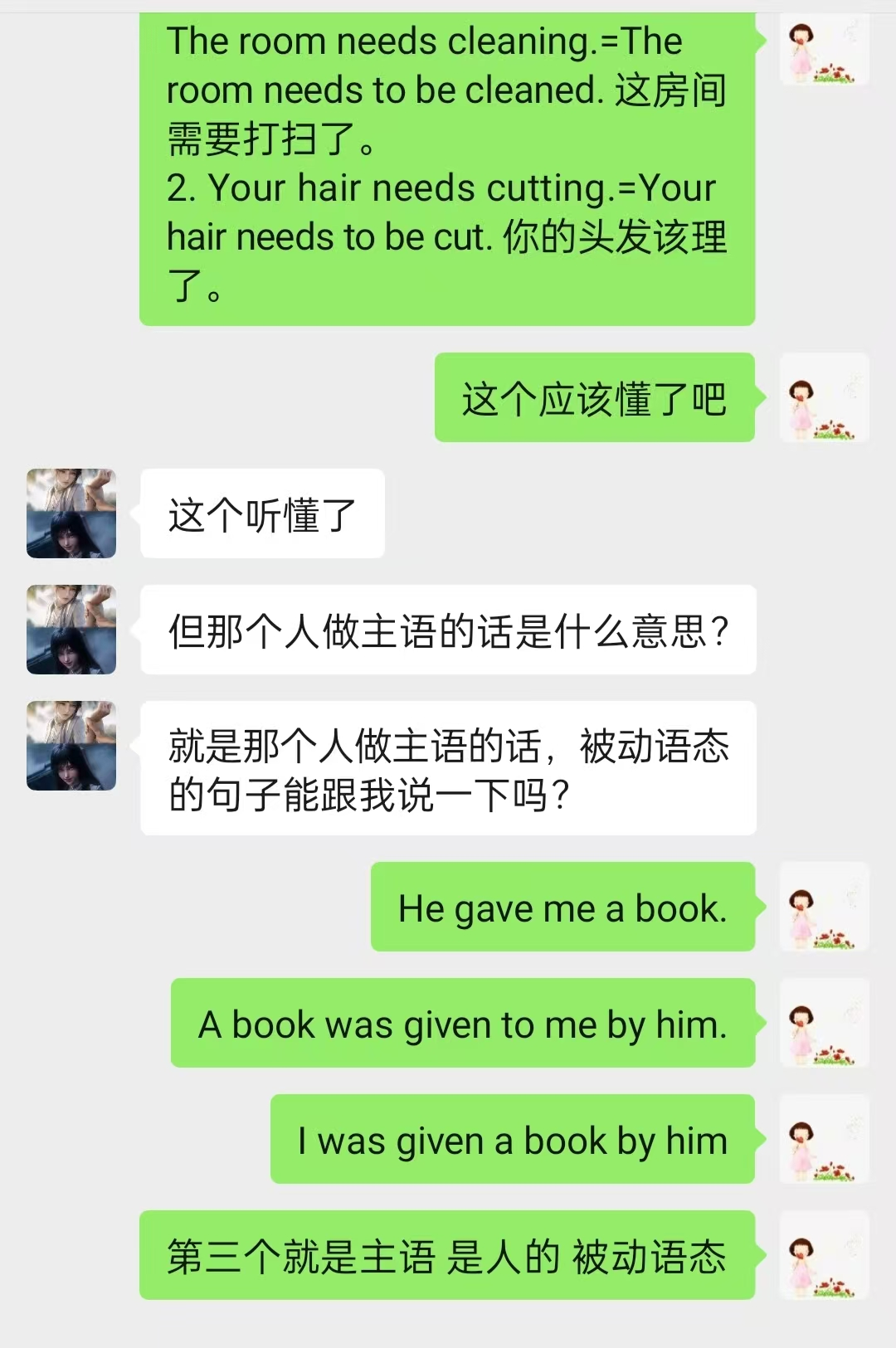Open contact avatar next to '这个听懂了'
This screenshot has height=1348, width=896.
pos(71,513)
